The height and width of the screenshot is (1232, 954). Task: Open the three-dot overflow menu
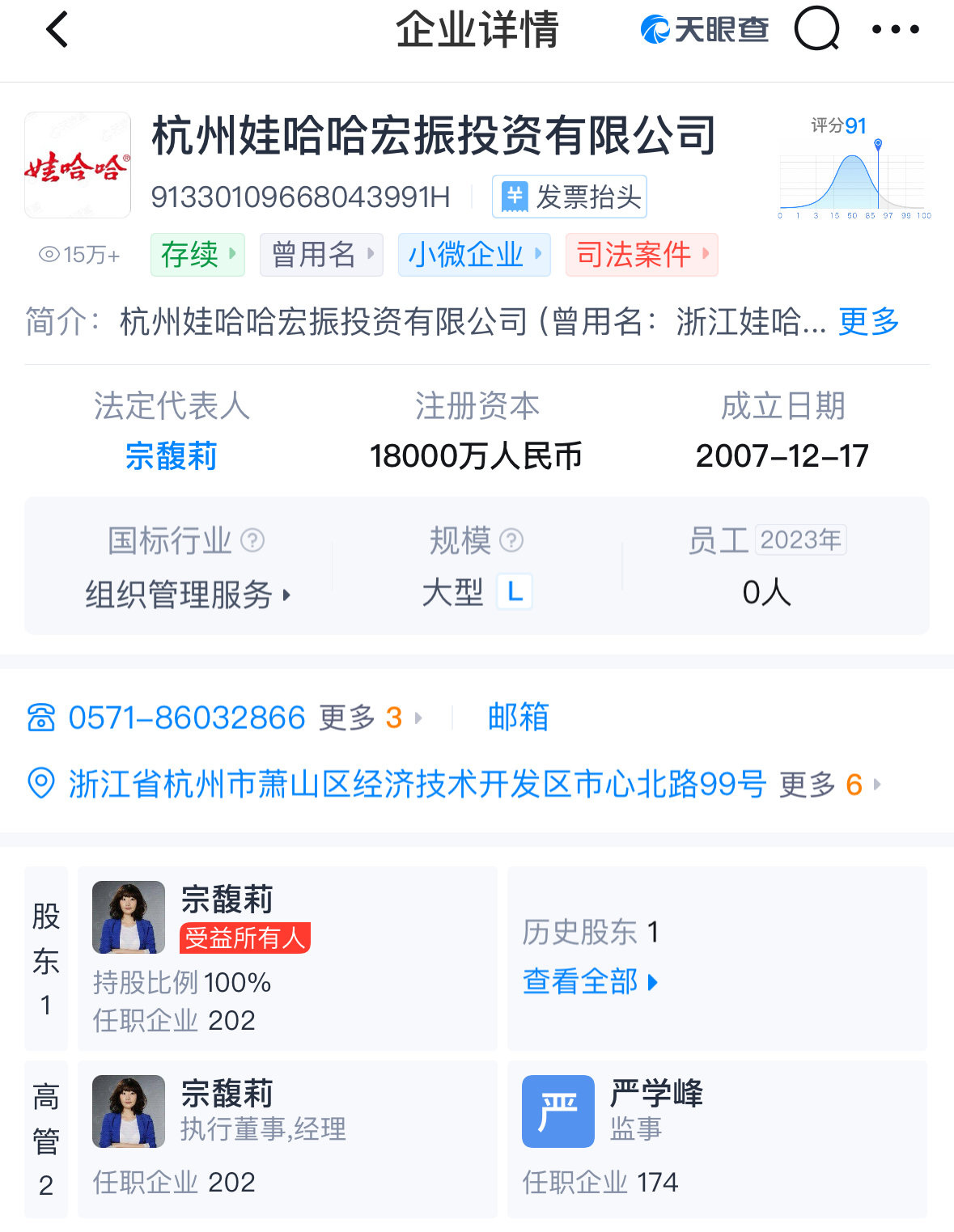point(895,30)
